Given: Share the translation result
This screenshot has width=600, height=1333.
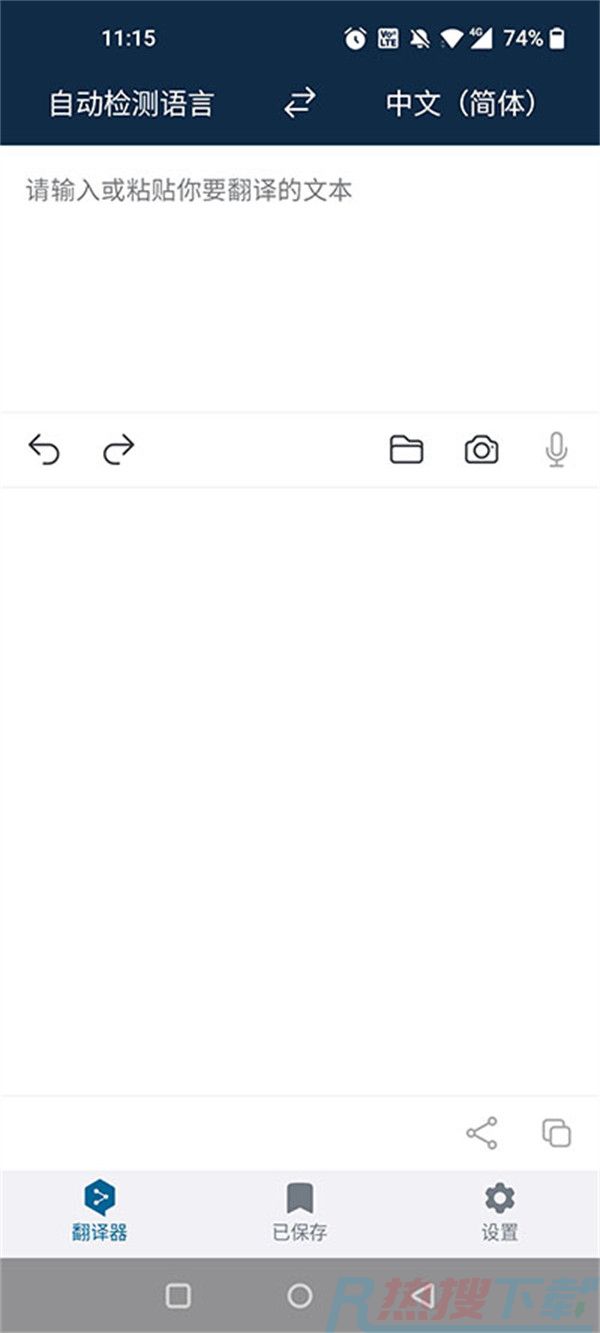Looking at the screenshot, I should pos(482,1133).
